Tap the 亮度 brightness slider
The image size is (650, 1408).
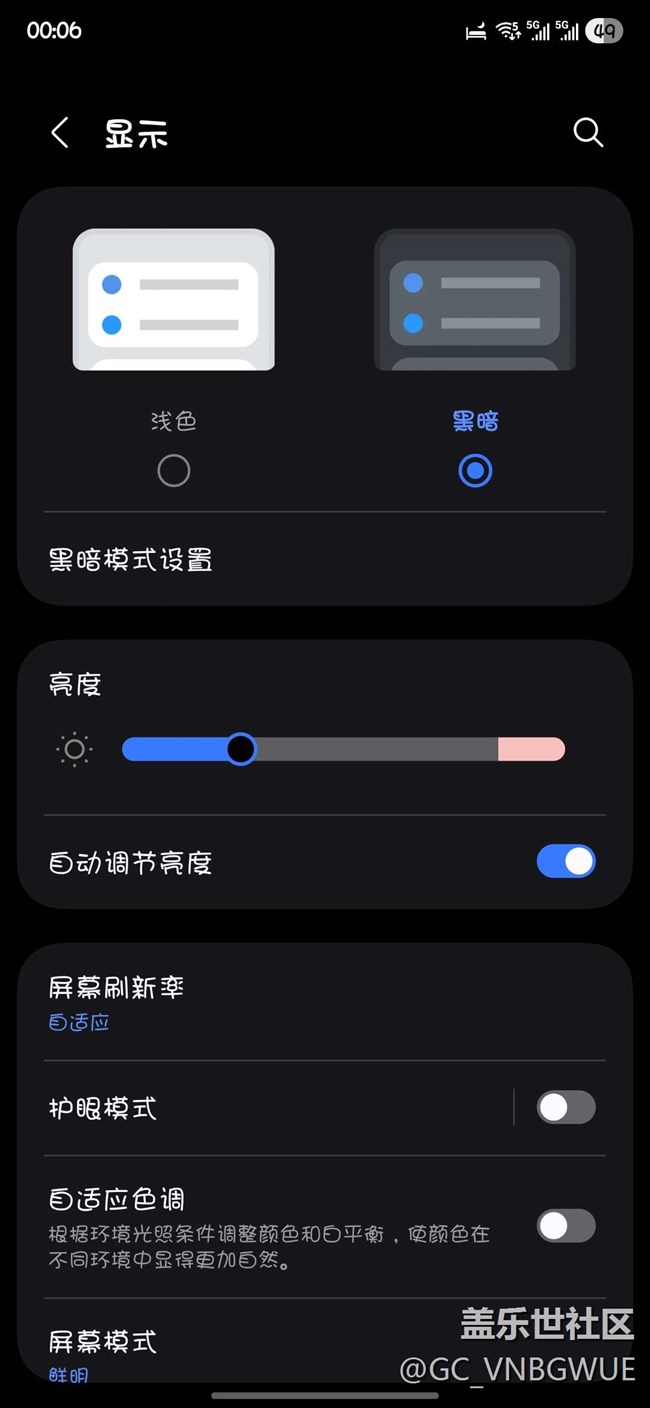click(343, 749)
